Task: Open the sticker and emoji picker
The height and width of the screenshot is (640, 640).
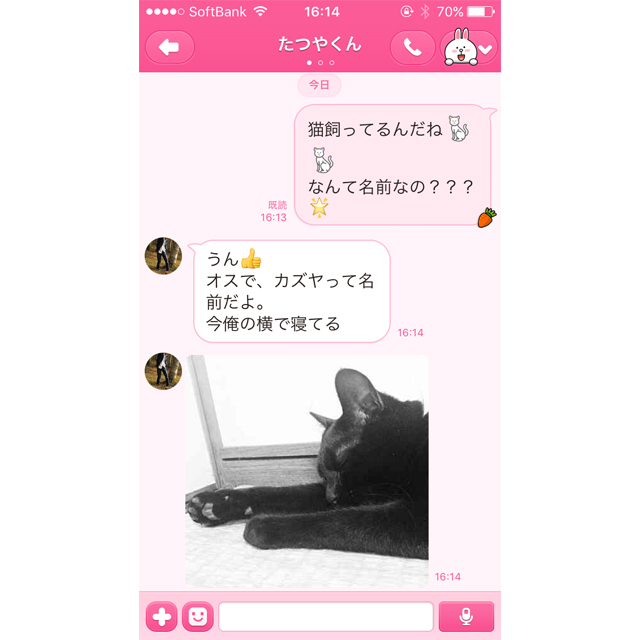Action: coord(198,616)
